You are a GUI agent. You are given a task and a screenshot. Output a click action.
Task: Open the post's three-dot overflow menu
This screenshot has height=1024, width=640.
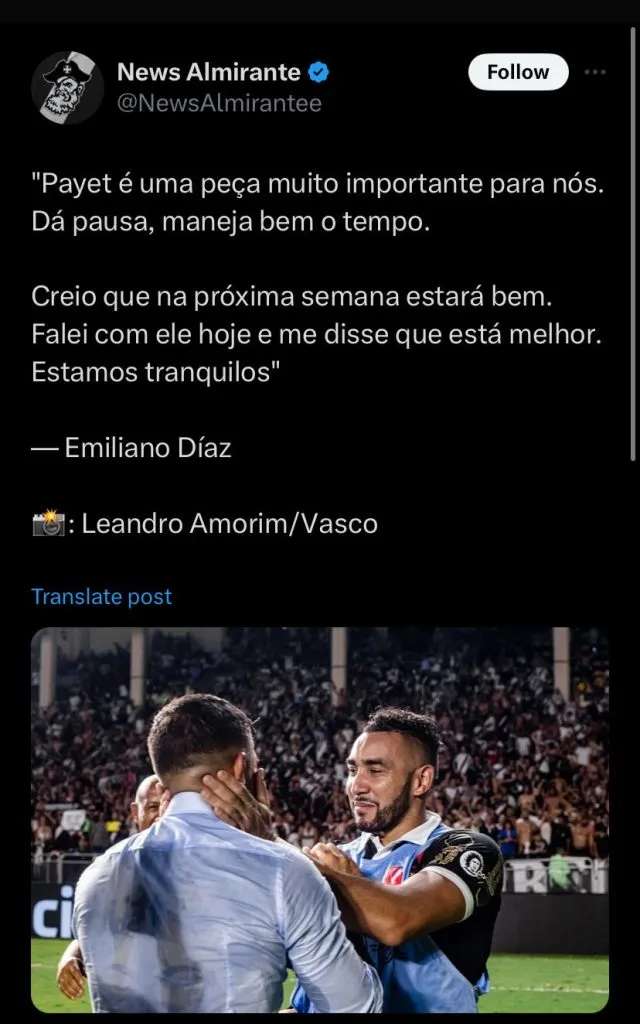point(595,72)
